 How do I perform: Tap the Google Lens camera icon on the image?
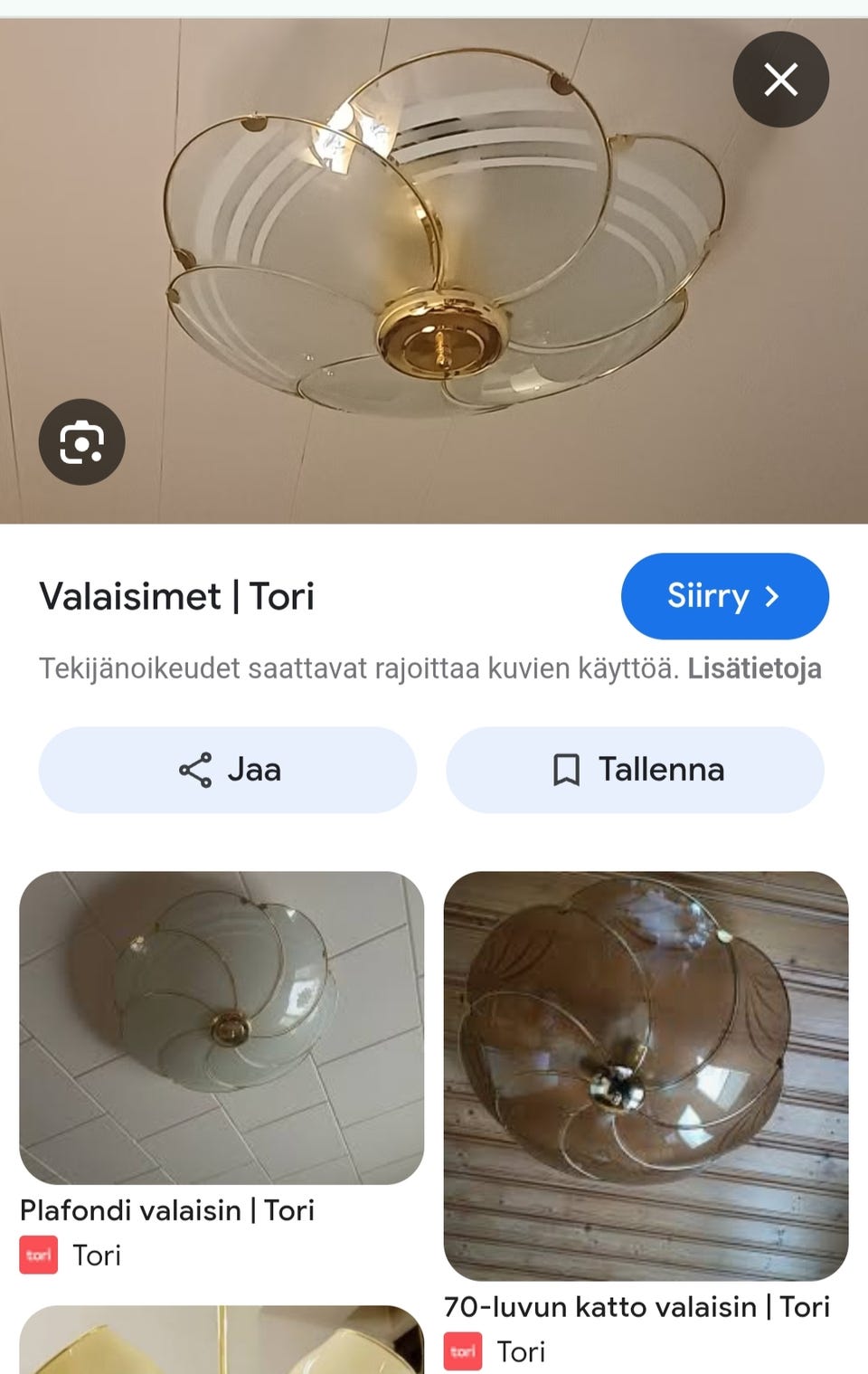(81, 441)
